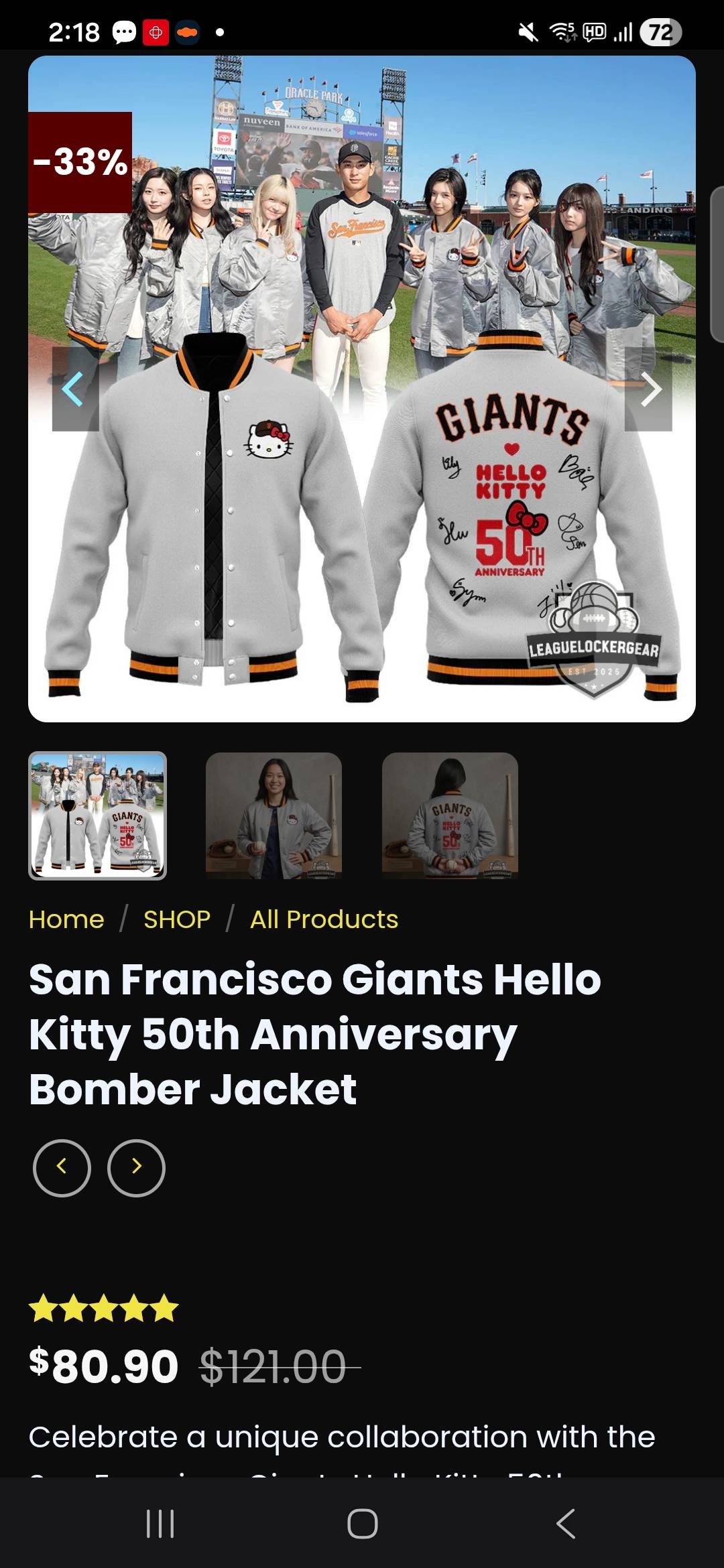Select the third thumbnail showing jacket back
This screenshot has width=724, height=1568.
450,815
